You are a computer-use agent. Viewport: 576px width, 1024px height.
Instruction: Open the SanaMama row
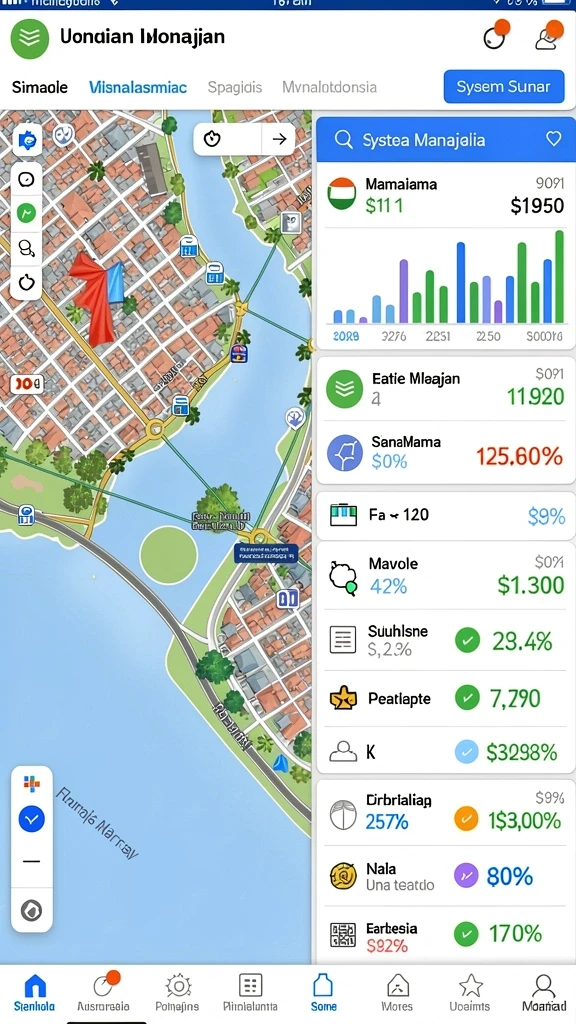coord(445,452)
